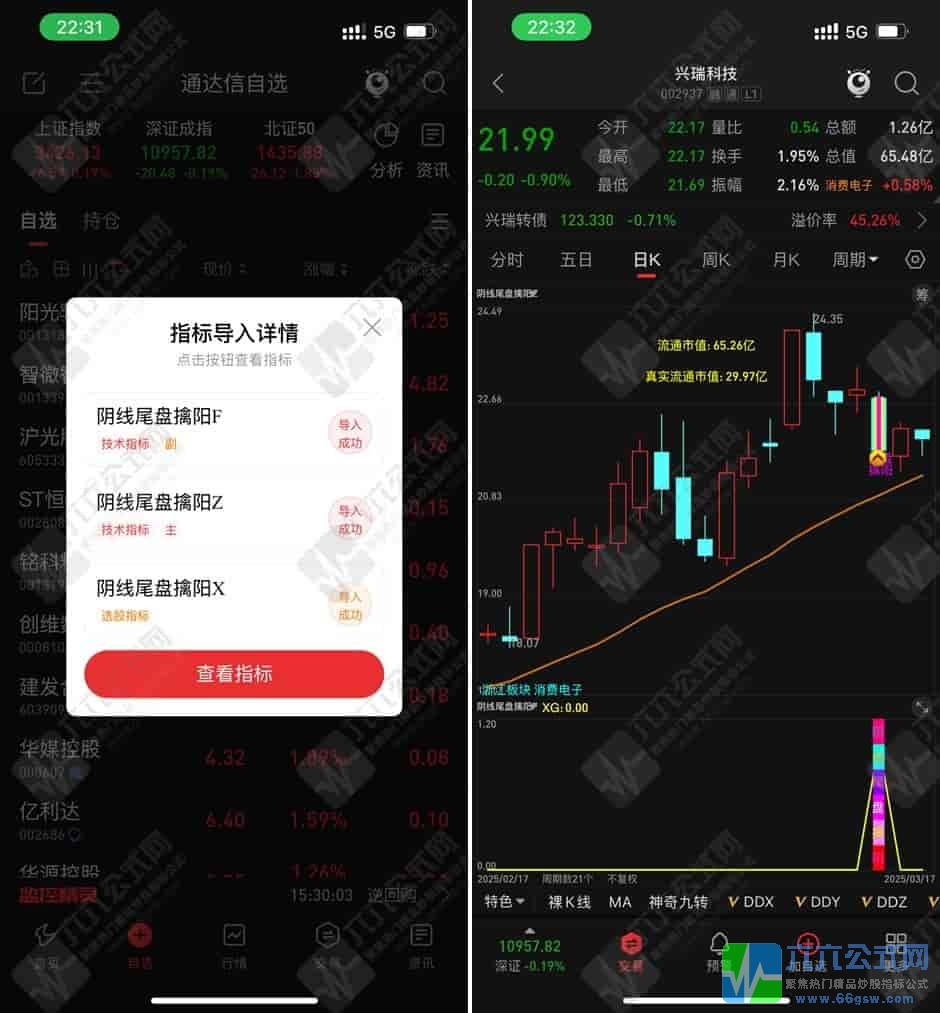Switch to the 五日 chart tab
940x1013 pixels.
point(576,260)
